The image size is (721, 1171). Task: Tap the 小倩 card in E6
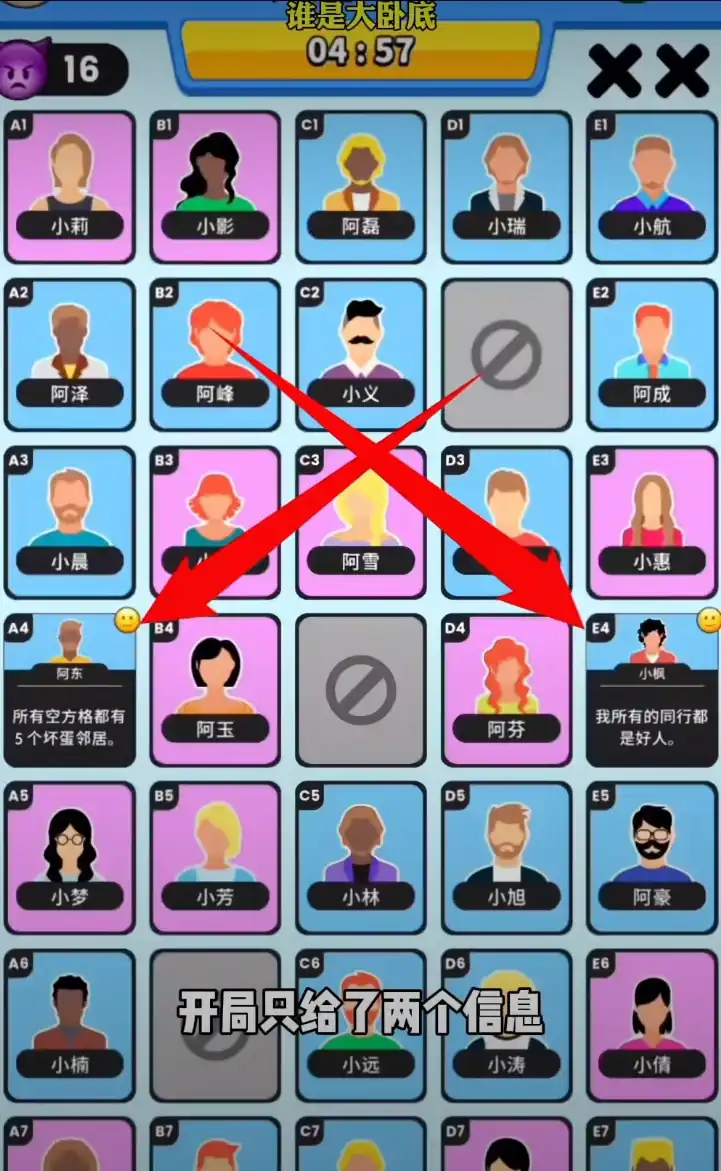tap(652, 1025)
